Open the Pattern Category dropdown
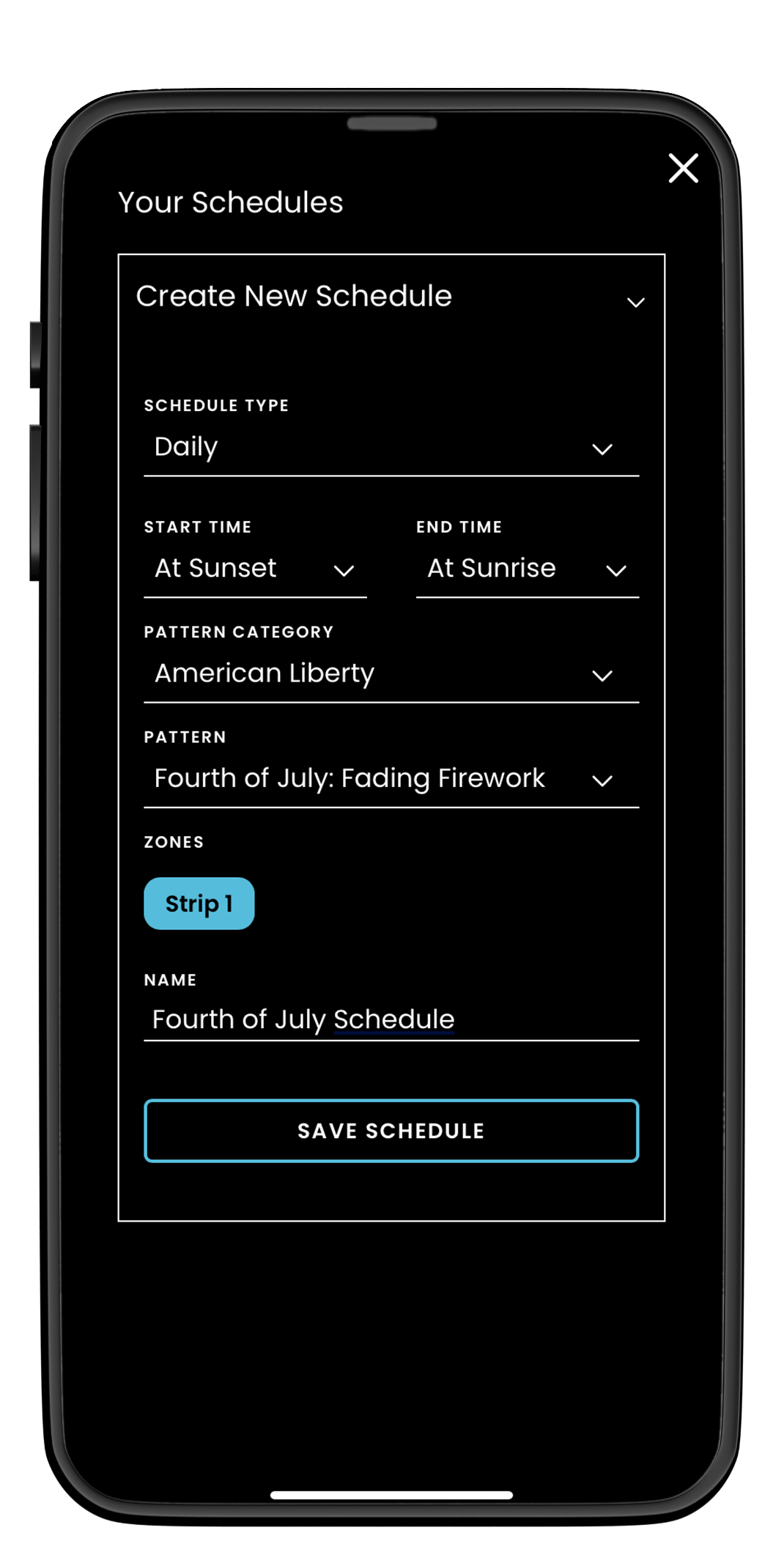784x1555 pixels. tap(391, 673)
